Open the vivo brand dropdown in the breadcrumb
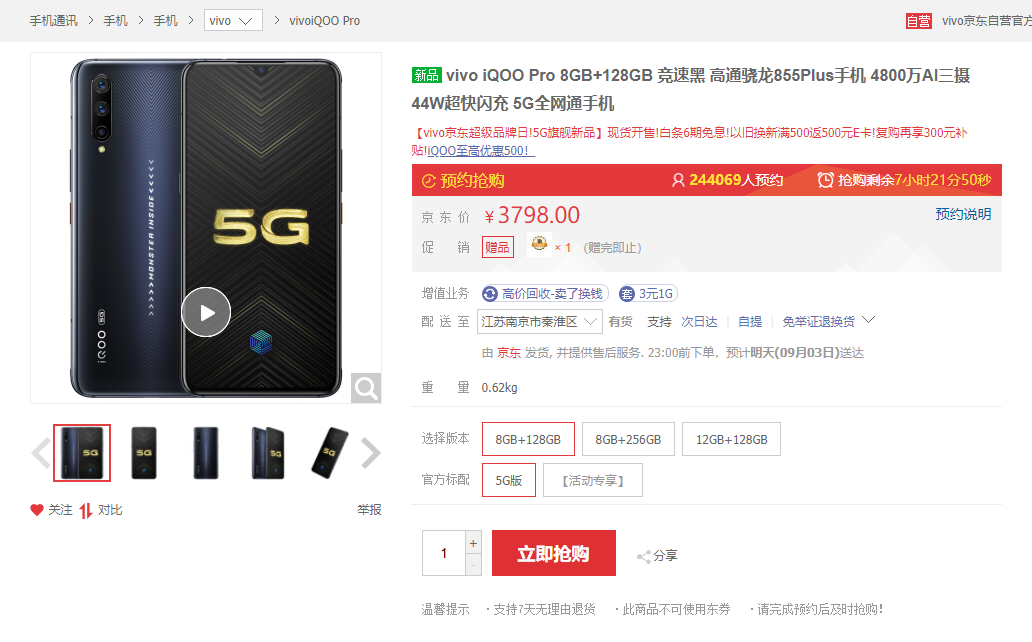This screenshot has width=1032, height=642. click(x=233, y=20)
